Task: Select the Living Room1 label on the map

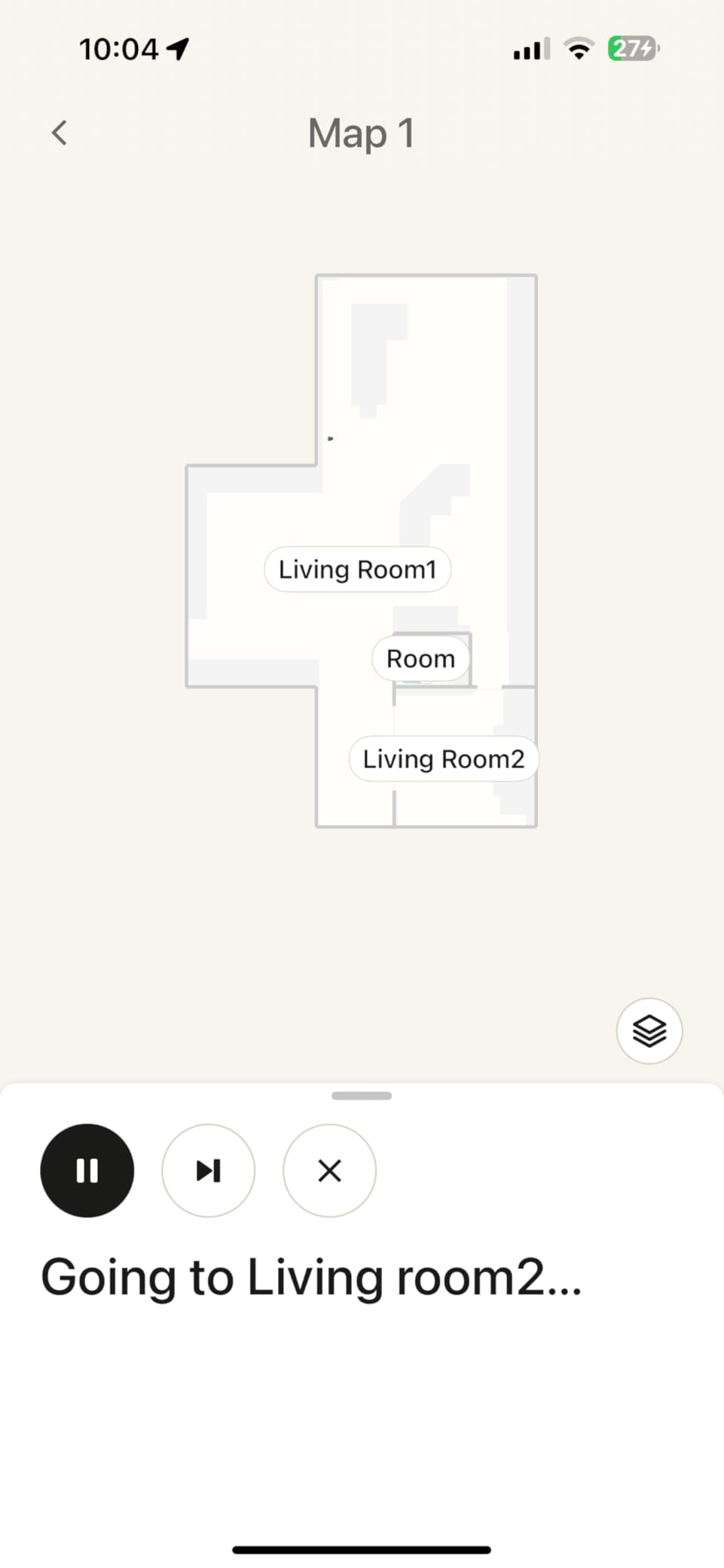Action: pyautogui.click(x=356, y=569)
